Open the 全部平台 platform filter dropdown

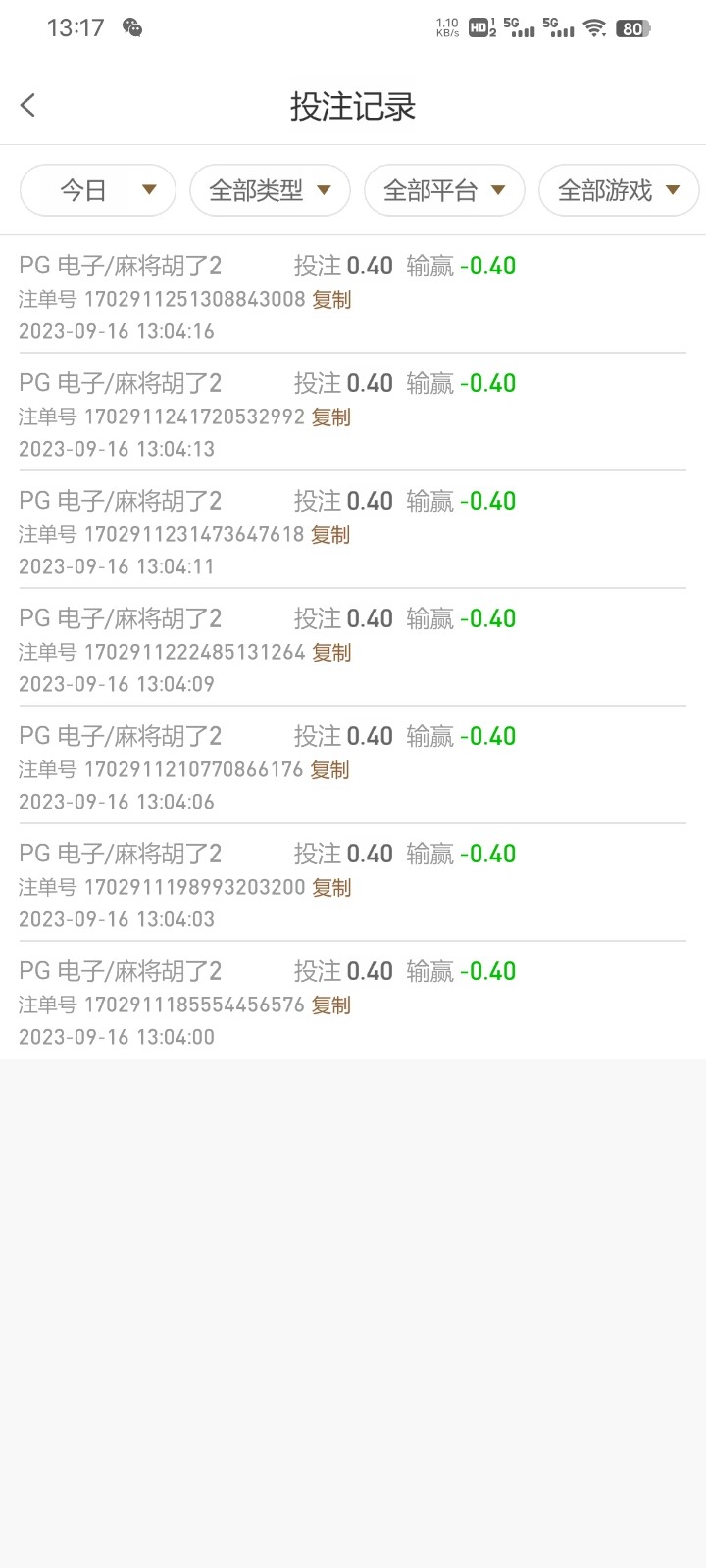pyautogui.click(x=443, y=190)
